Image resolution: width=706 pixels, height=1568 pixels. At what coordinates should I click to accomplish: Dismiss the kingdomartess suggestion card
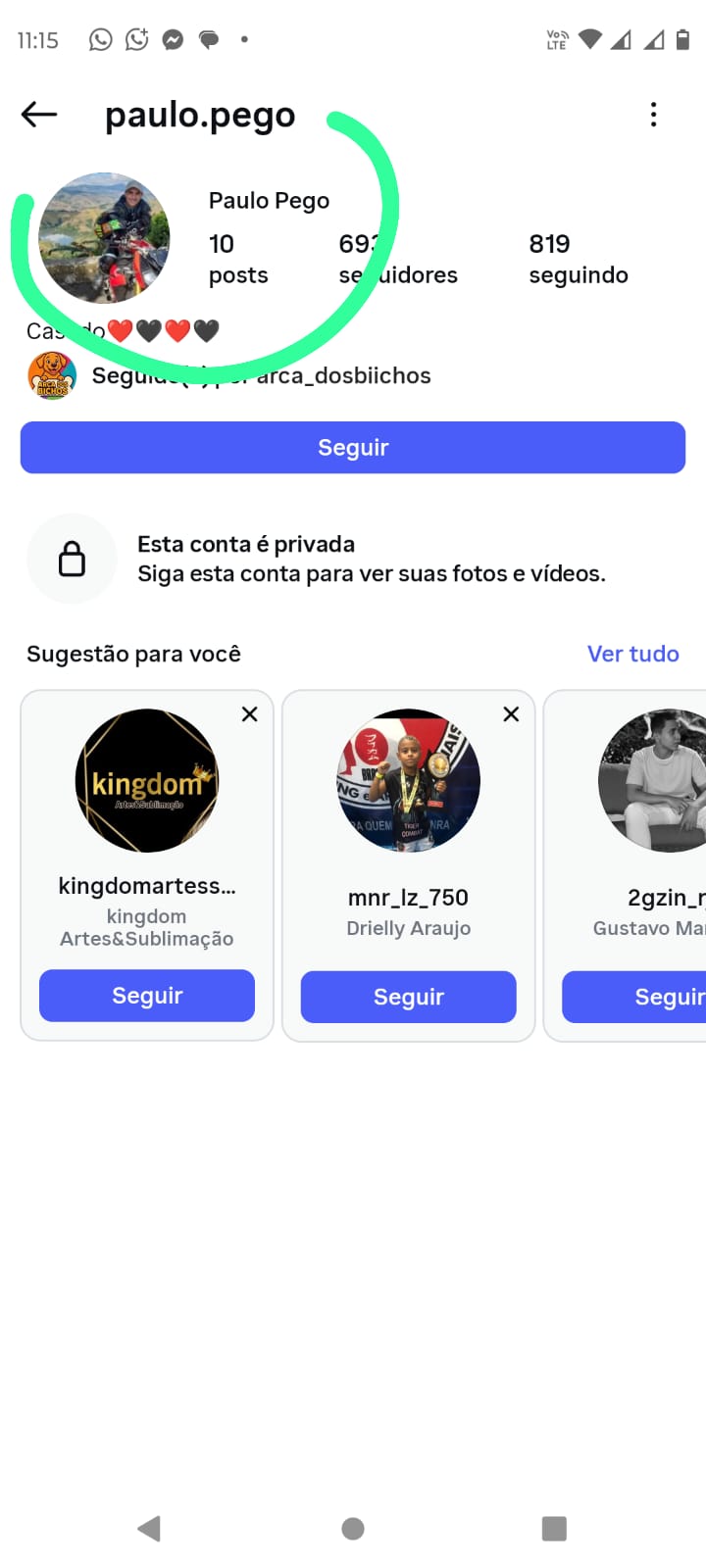(x=250, y=714)
